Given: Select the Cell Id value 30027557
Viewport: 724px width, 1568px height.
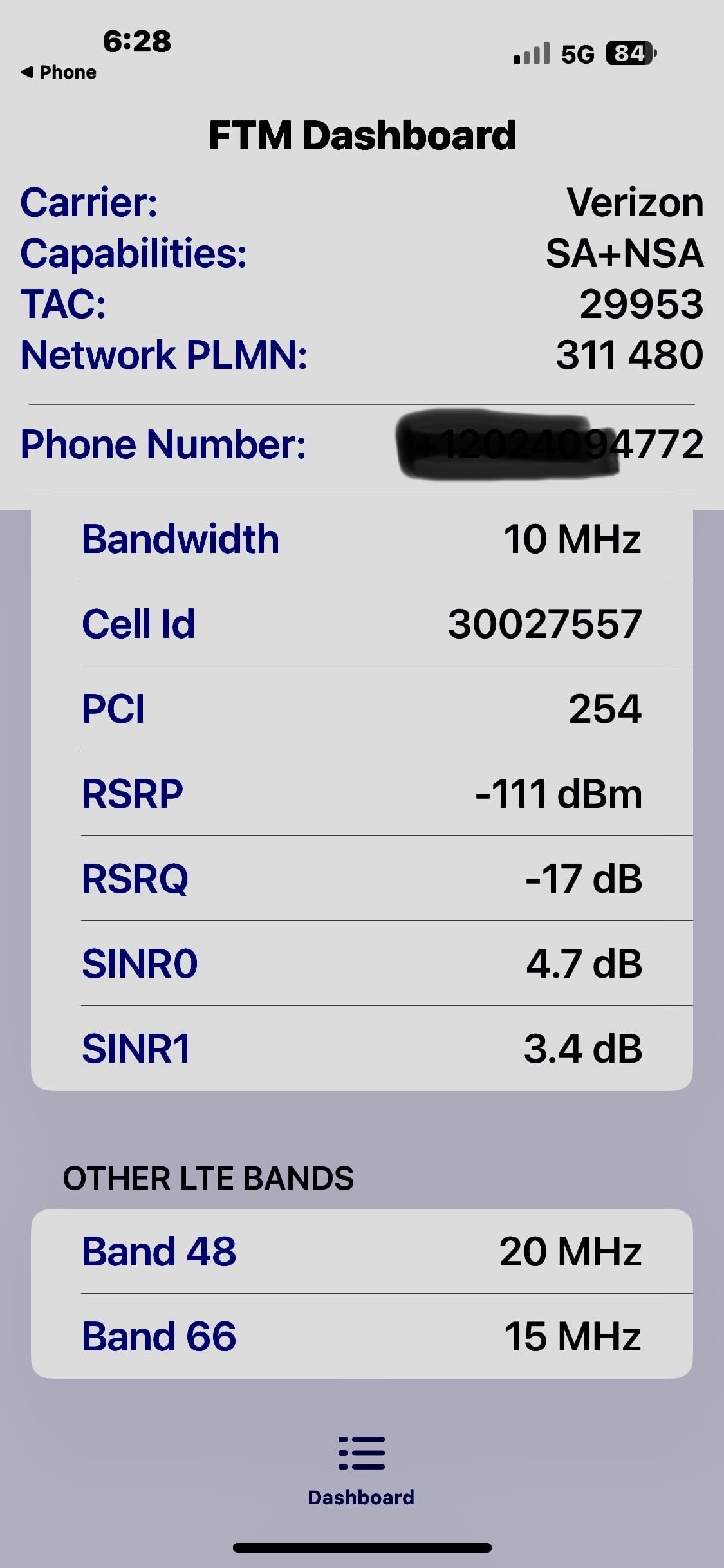Looking at the screenshot, I should [x=544, y=623].
